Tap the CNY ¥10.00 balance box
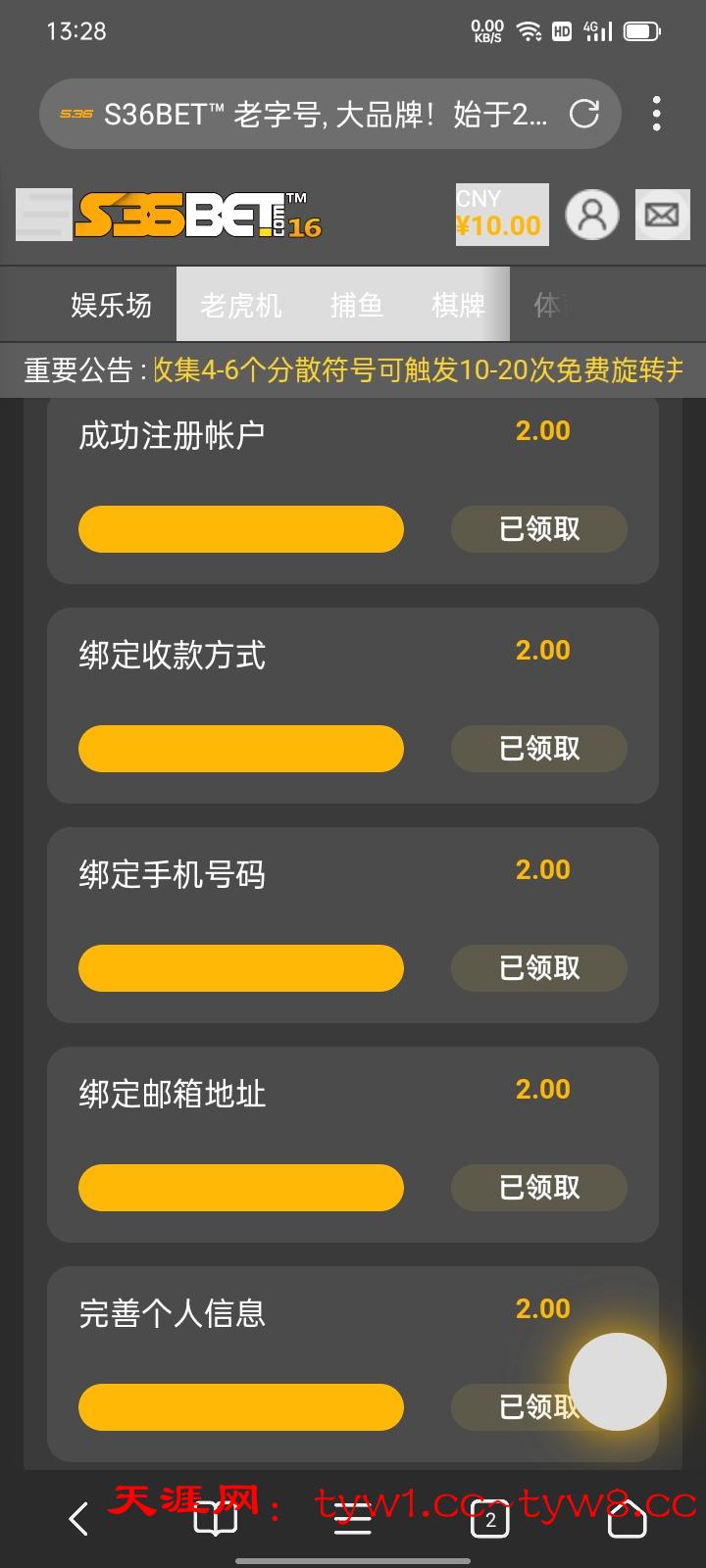The height and width of the screenshot is (1568, 706). [501, 215]
